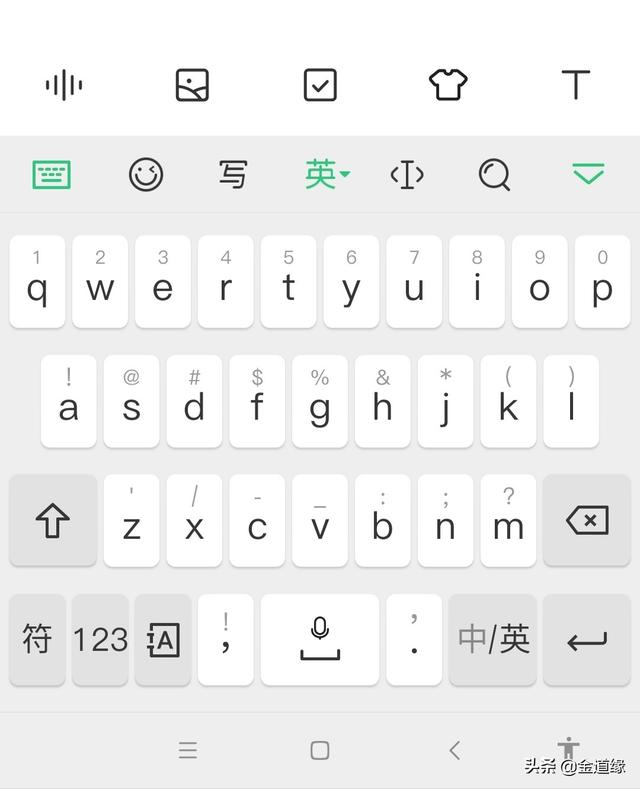Viewport: 640px width, 789px height.
Task: Expand the English language dropdown
Action: point(326,175)
